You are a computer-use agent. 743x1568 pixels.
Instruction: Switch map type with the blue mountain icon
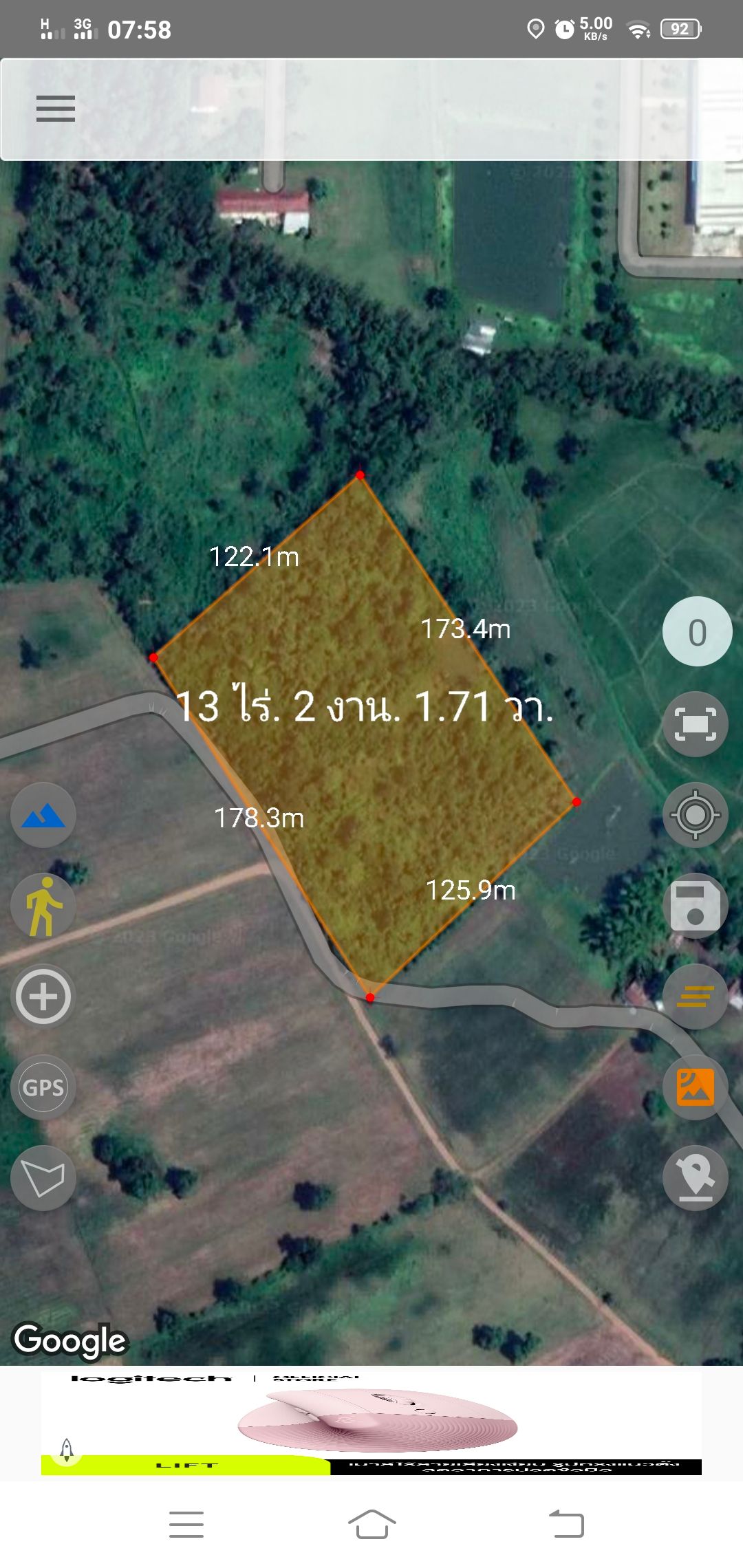click(43, 815)
